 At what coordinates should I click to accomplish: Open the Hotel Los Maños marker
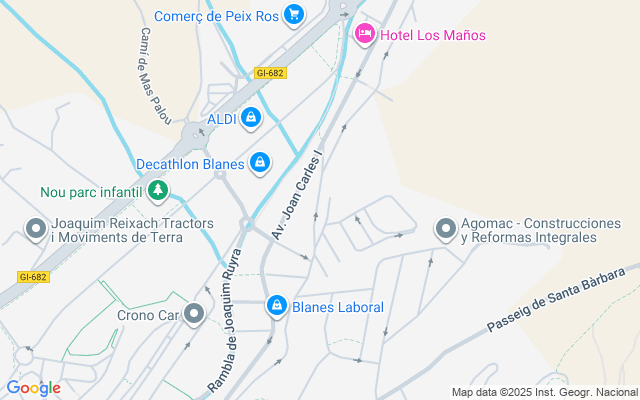(365, 35)
